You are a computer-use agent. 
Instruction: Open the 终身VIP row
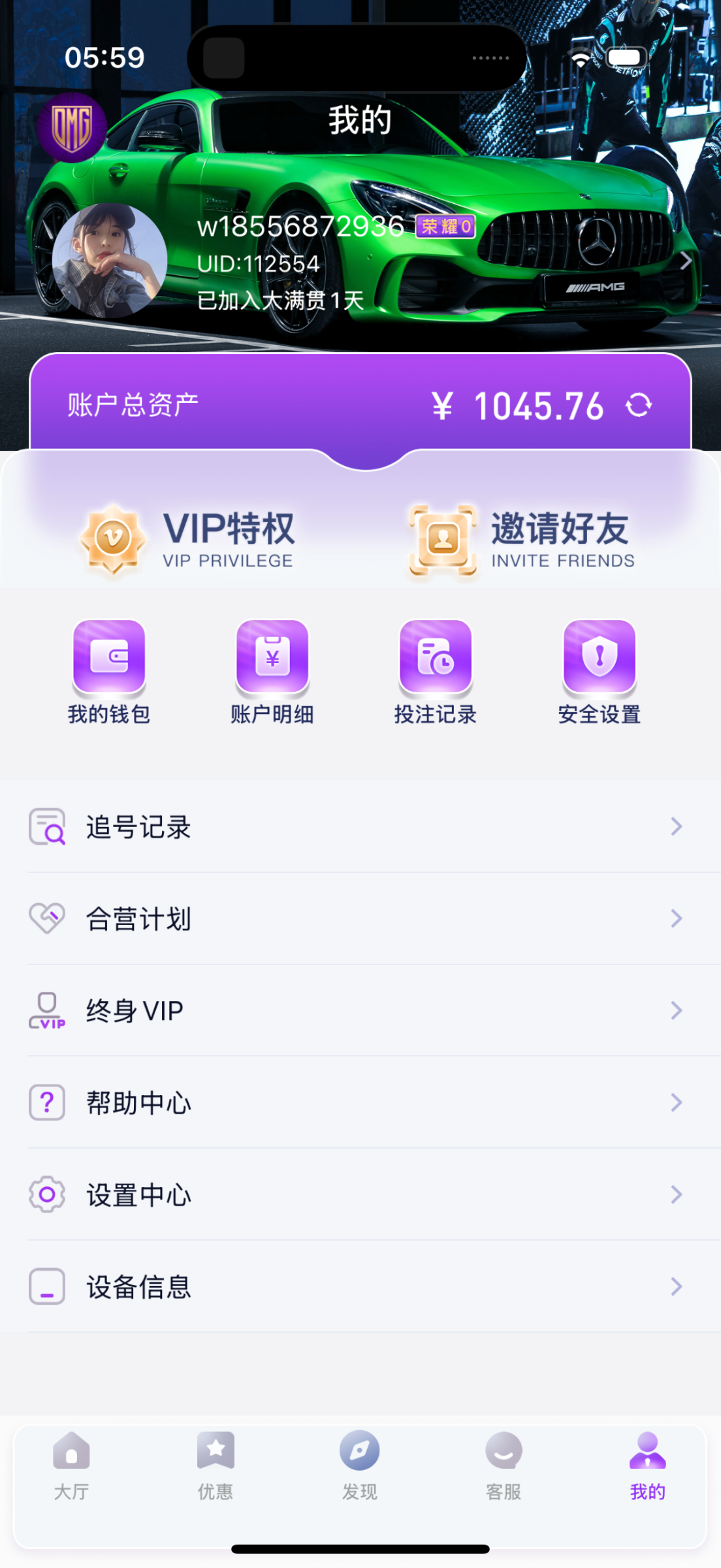point(359,1011)
